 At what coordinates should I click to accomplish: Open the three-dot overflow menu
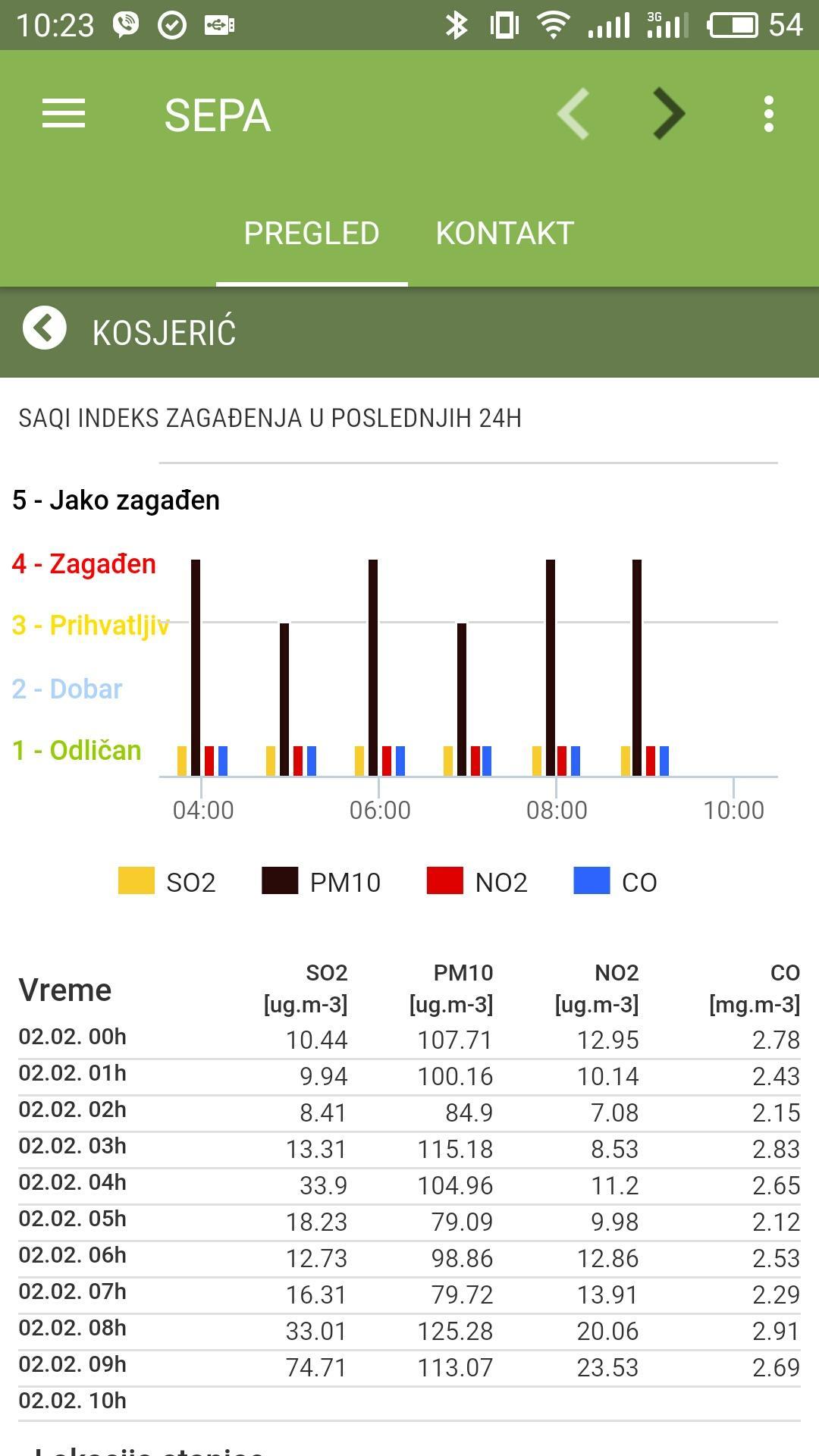768,113
